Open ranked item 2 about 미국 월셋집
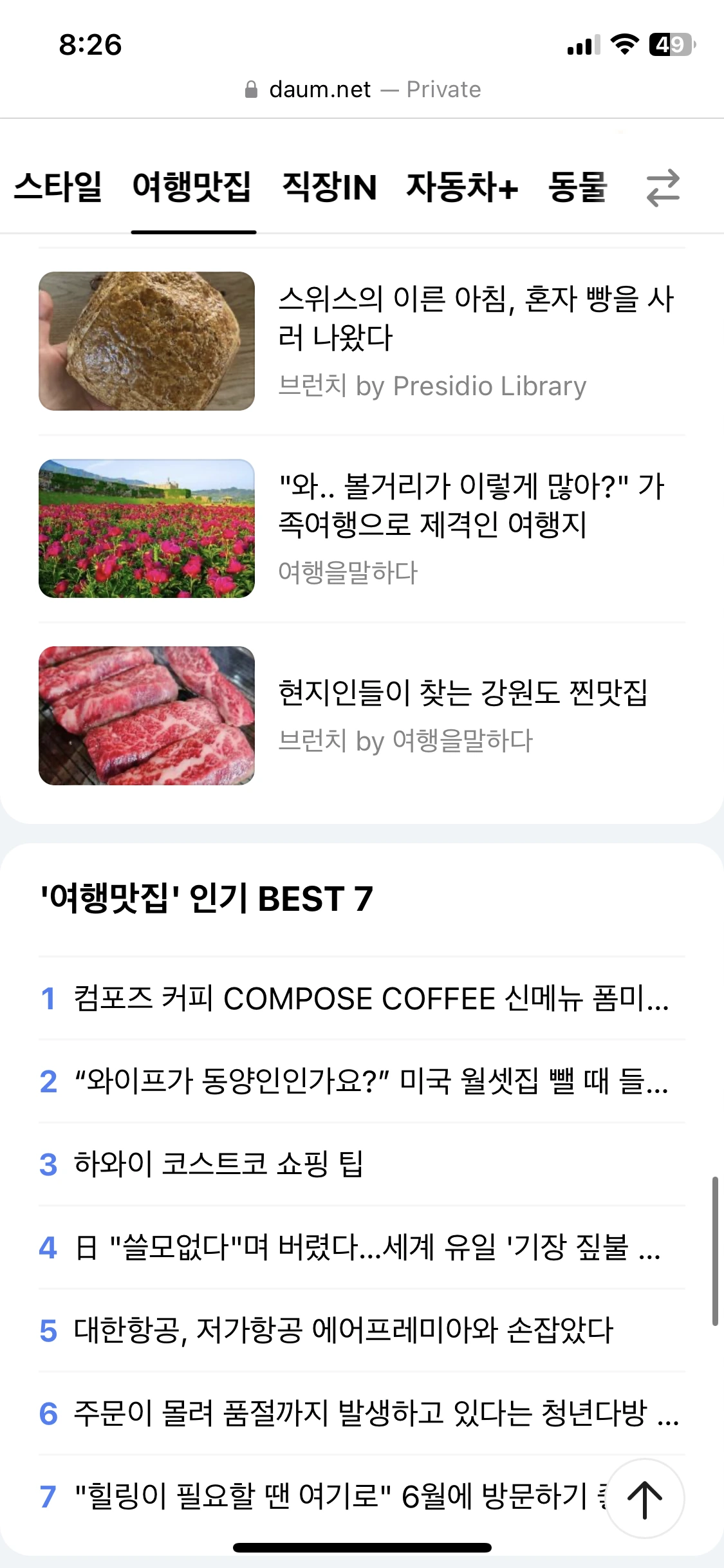 (x=362, y=1081)
